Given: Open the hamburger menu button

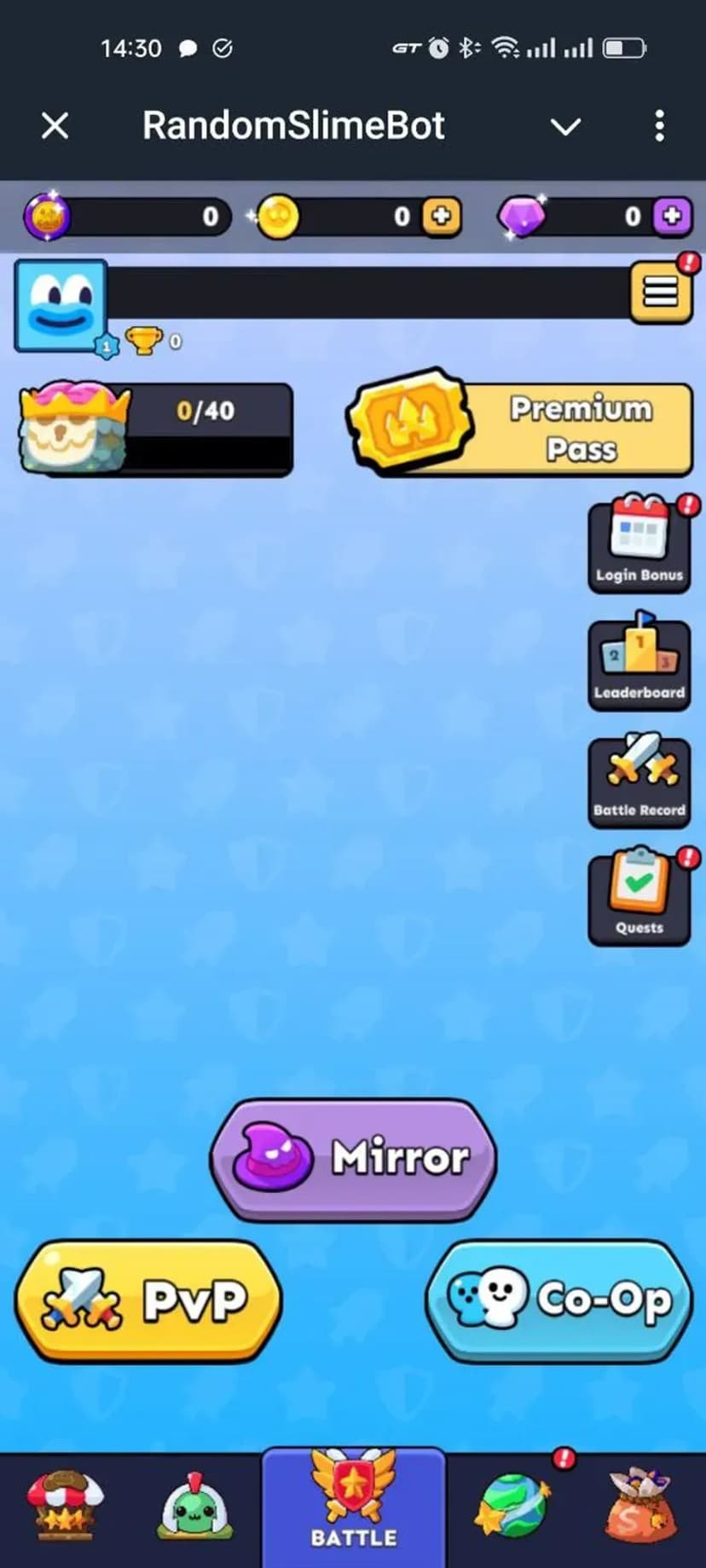Looking at the screenshot, I should click(x=661, y=292).
